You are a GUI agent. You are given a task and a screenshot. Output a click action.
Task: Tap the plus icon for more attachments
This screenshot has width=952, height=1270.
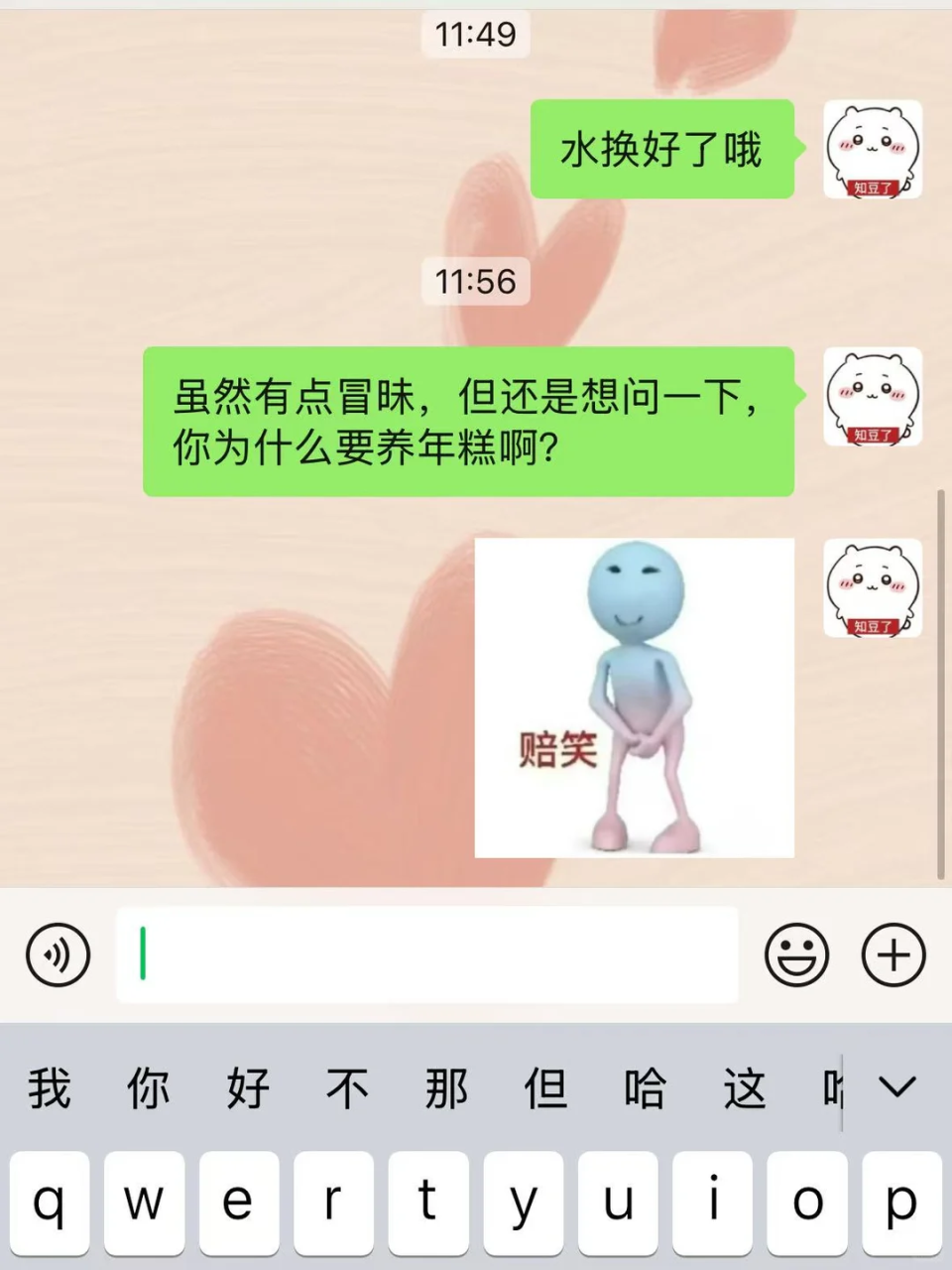892,954
